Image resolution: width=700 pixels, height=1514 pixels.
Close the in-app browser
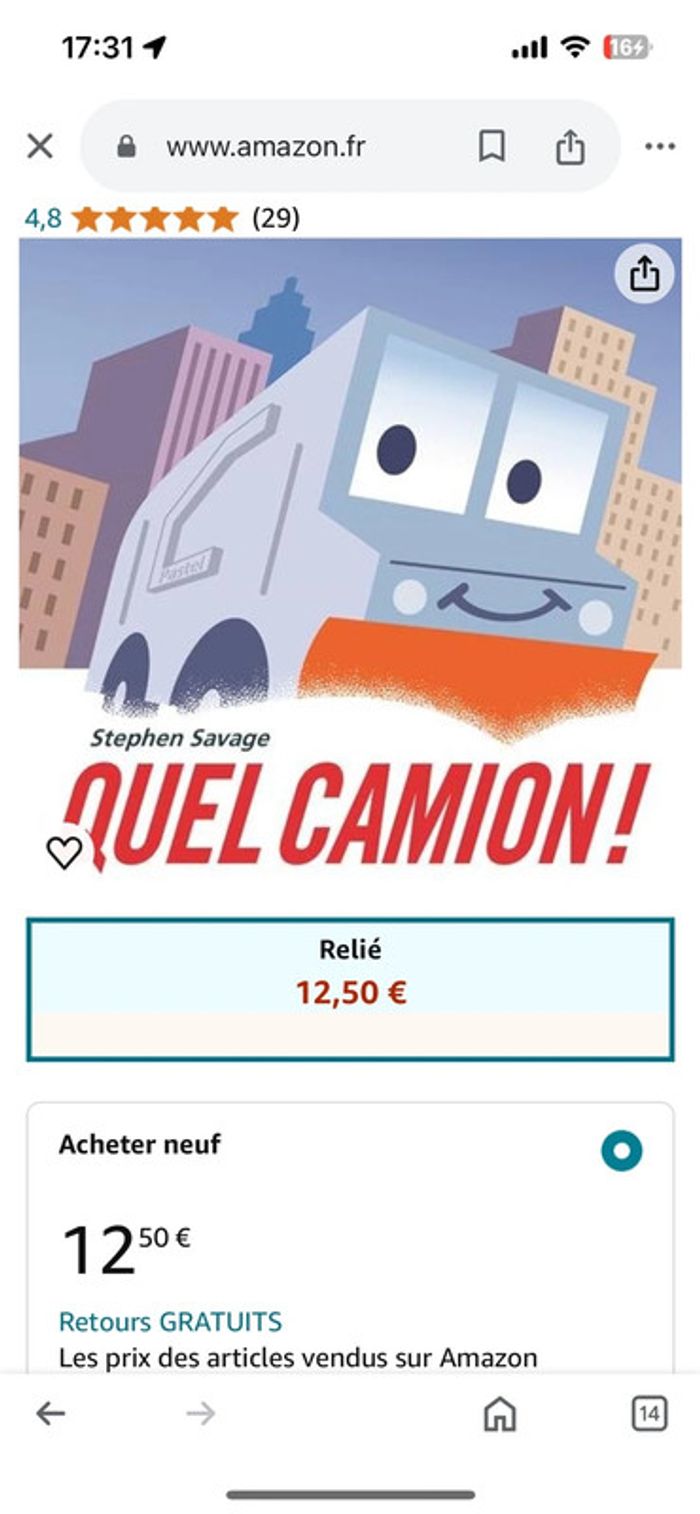[x=40, y=147]
